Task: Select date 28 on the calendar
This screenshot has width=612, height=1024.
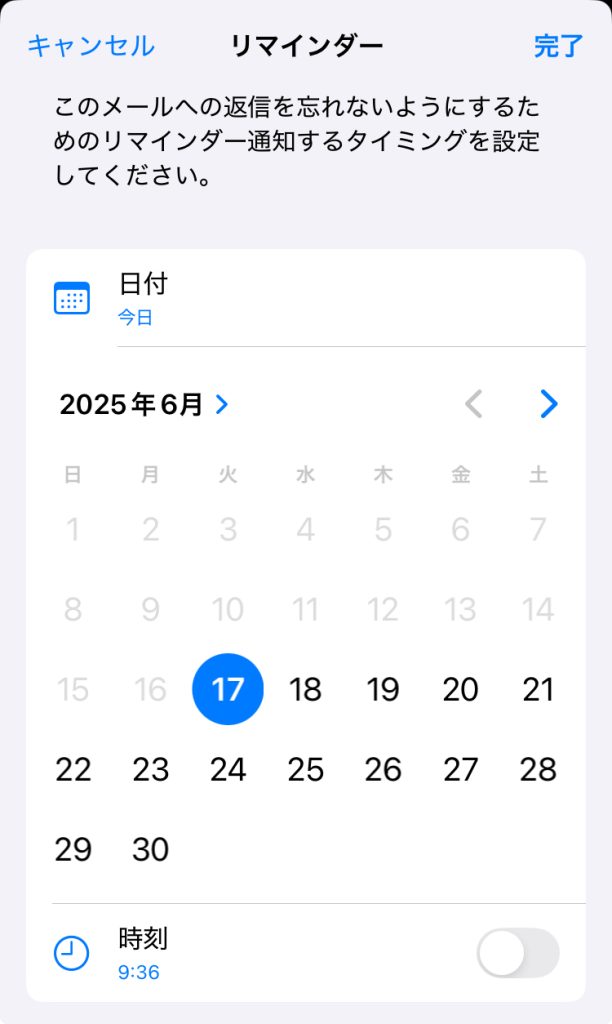Action: 538,769
